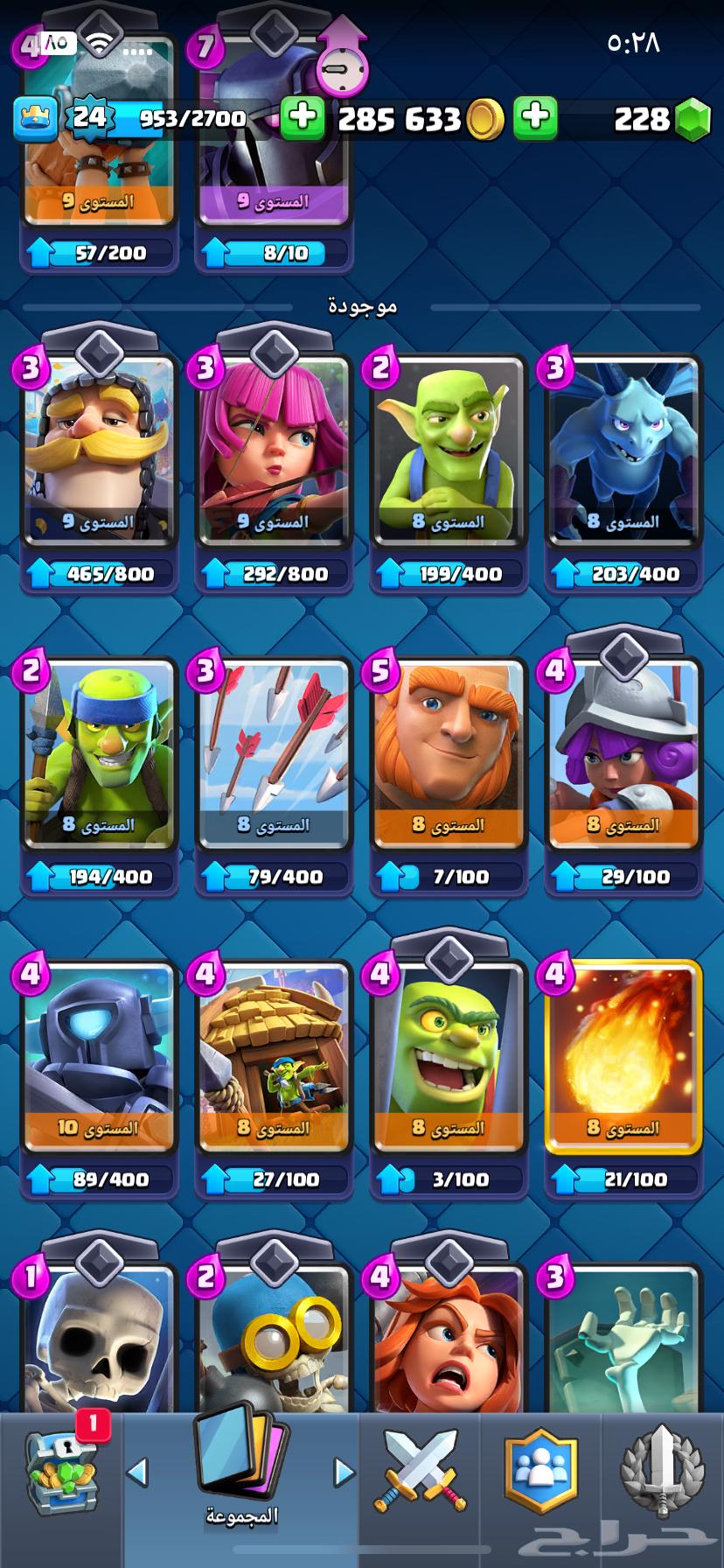
Task: Open the player level crown badge
Action: click(36, 118)
